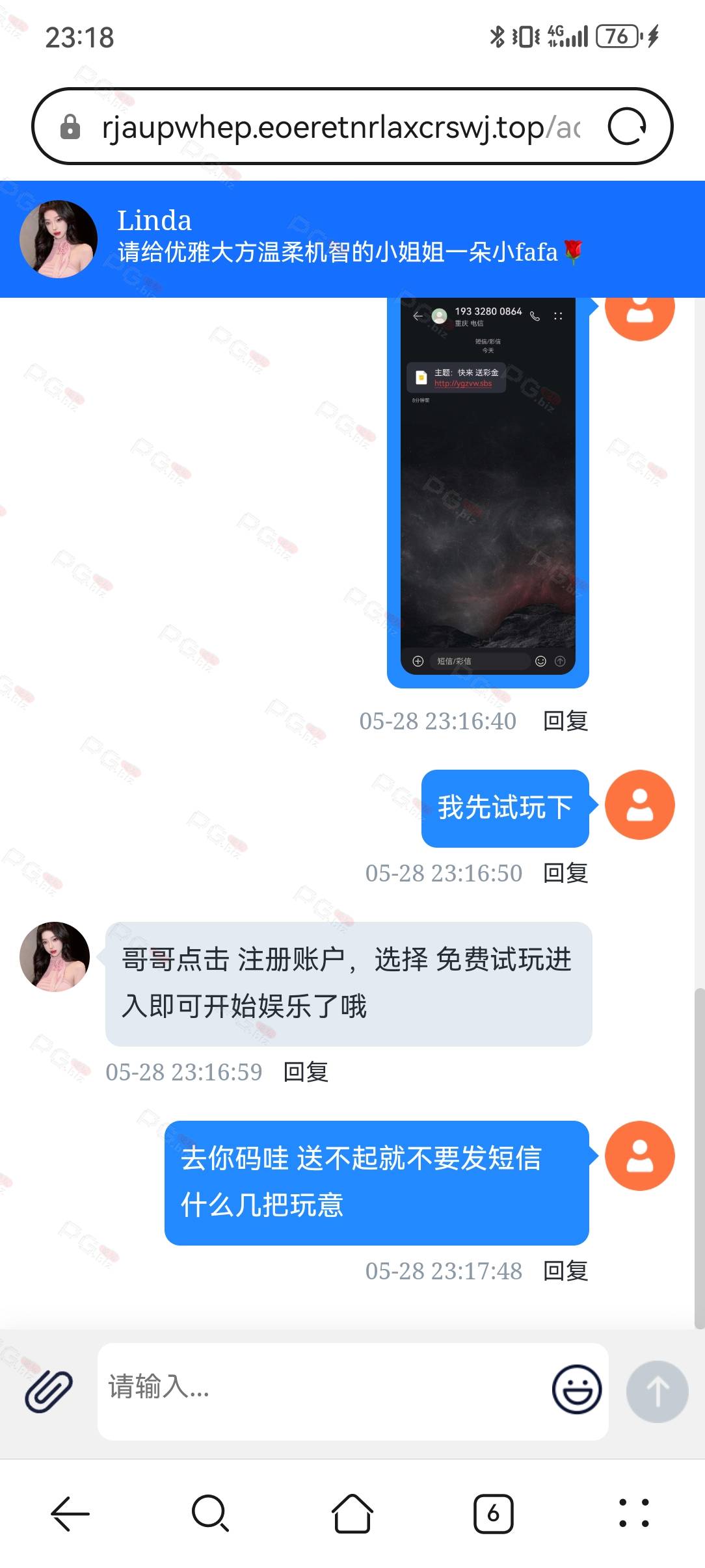Open the browser four-dot menu
Viewport: 705px width, 1568px height.
pos(634,1513)
